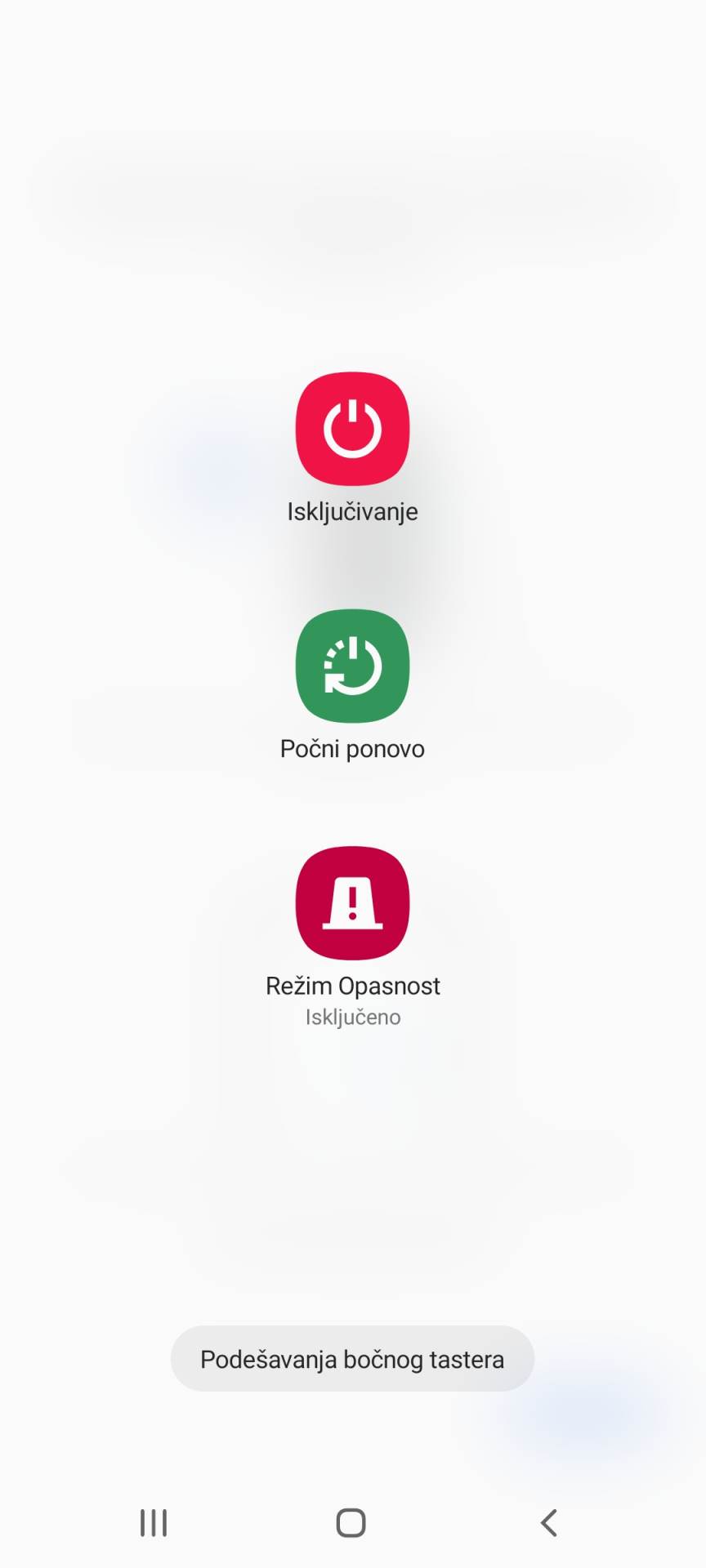
Task: Tap the Isključeno status text
Action: pos(352,1017)
